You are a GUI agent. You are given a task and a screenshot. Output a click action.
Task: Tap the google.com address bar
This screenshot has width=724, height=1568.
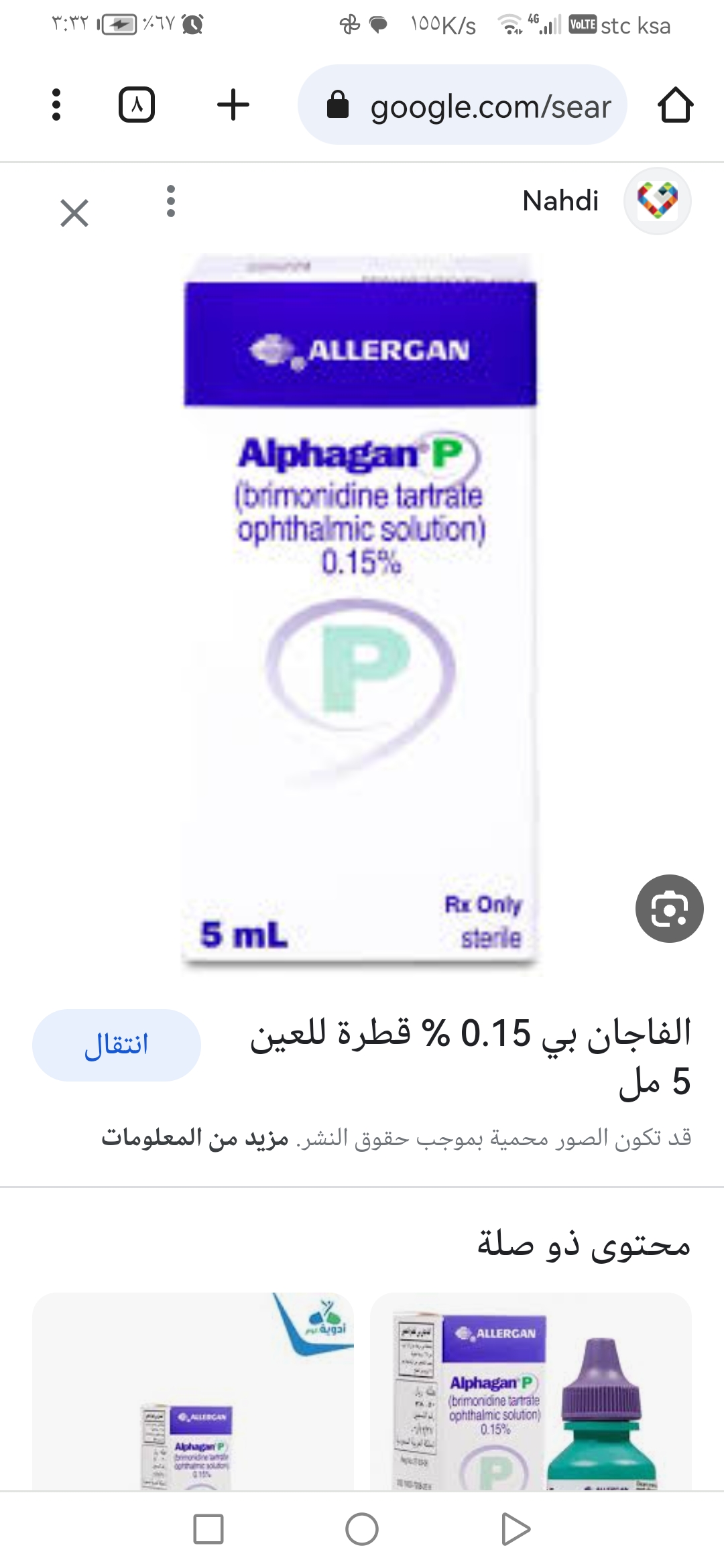click(x=463, y=105)
